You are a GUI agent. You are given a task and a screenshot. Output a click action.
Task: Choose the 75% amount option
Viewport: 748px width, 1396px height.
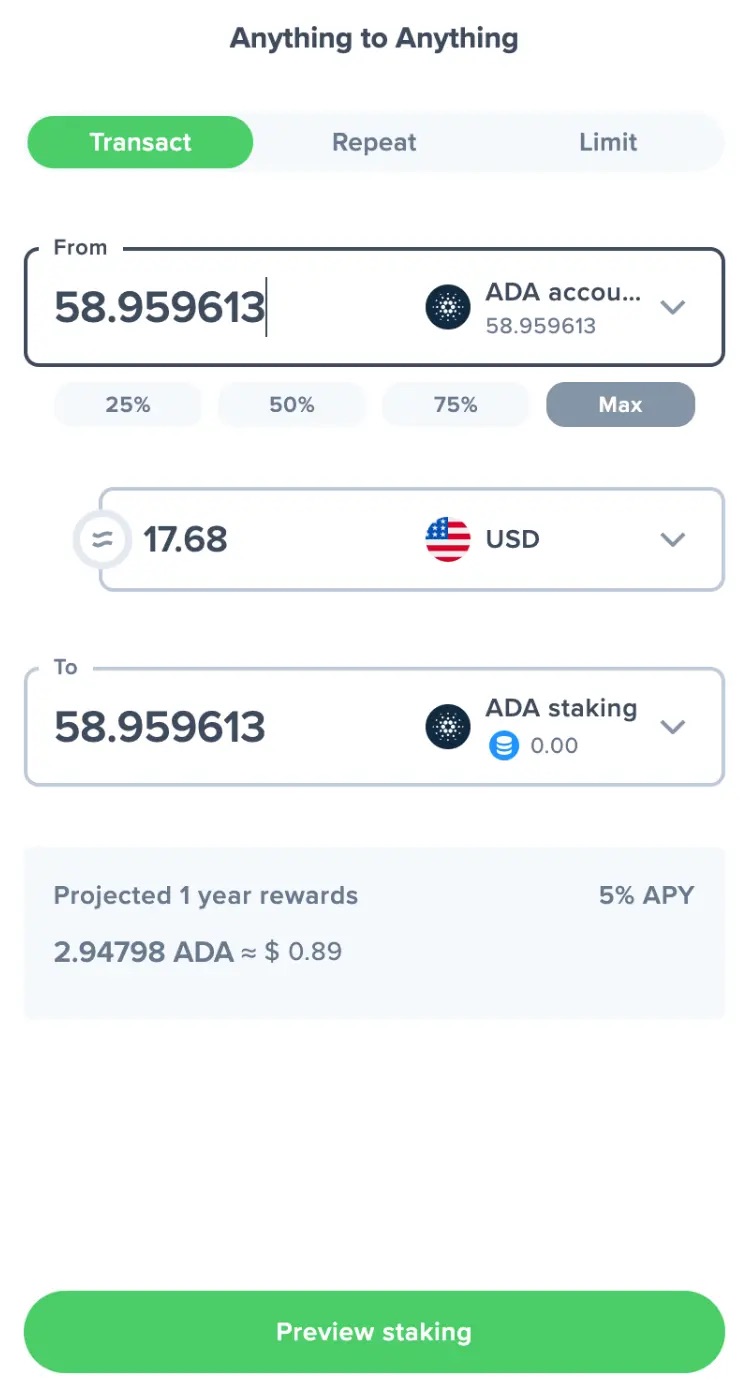(455, 404)
